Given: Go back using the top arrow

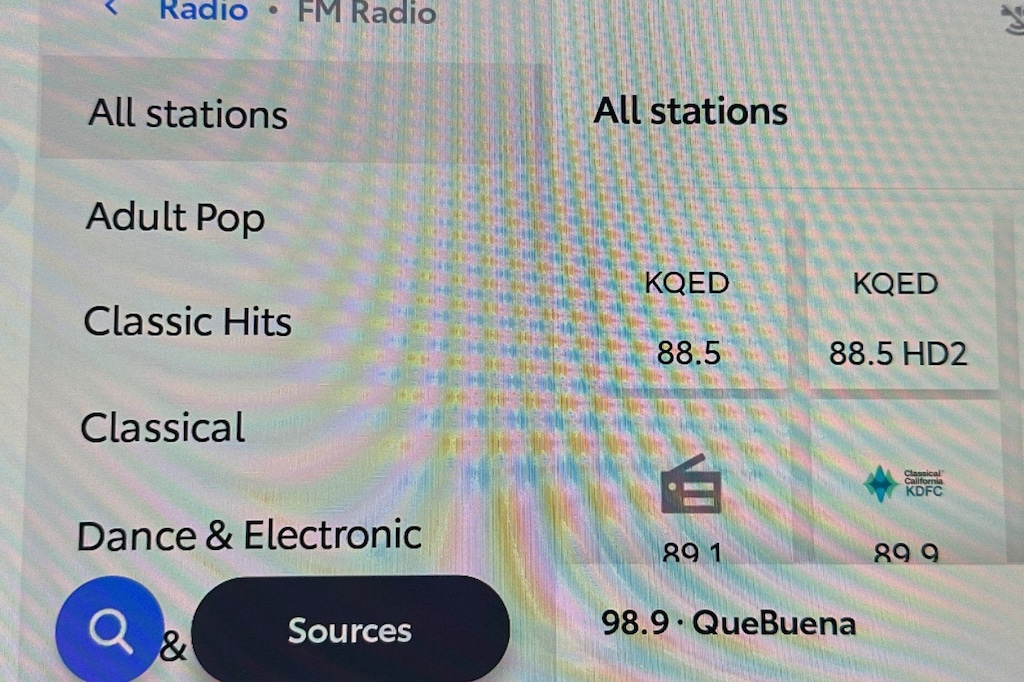Looking at the screenshot, I should [112, 10].
